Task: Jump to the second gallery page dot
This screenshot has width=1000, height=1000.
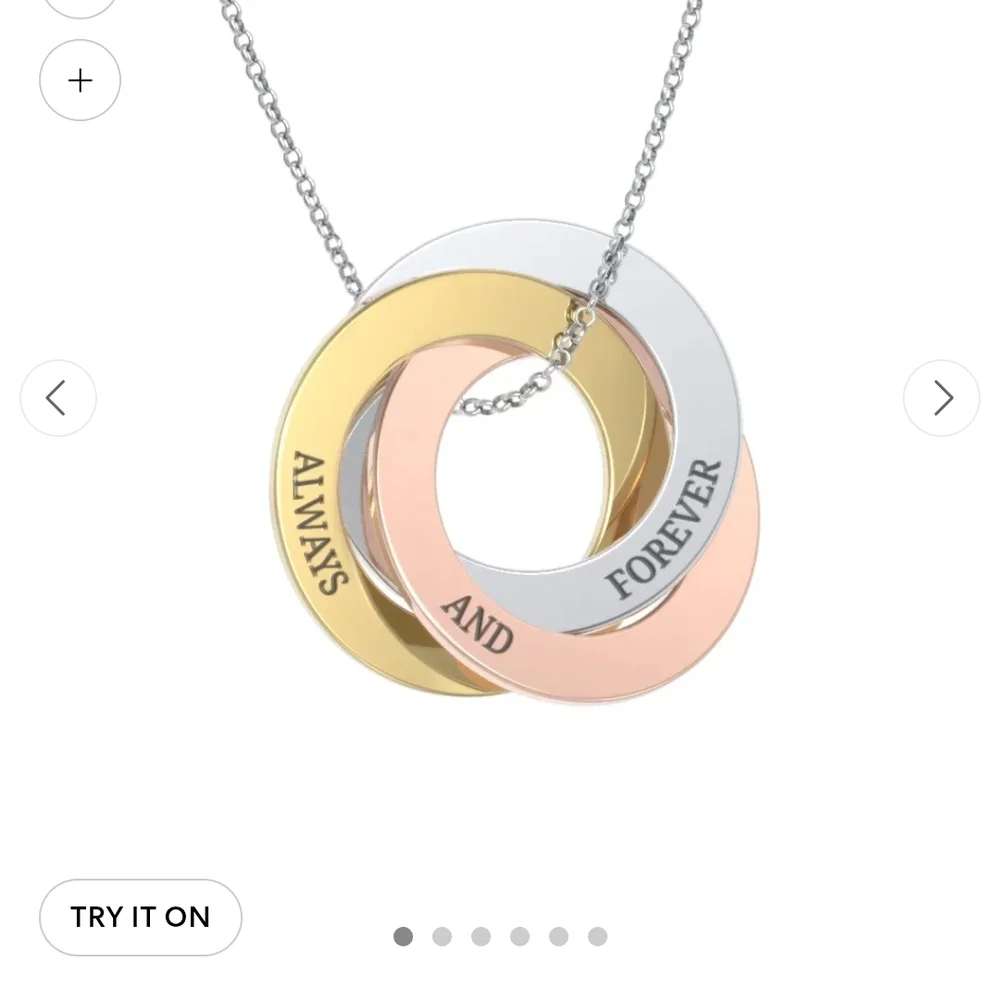Action: pos(442,936)
